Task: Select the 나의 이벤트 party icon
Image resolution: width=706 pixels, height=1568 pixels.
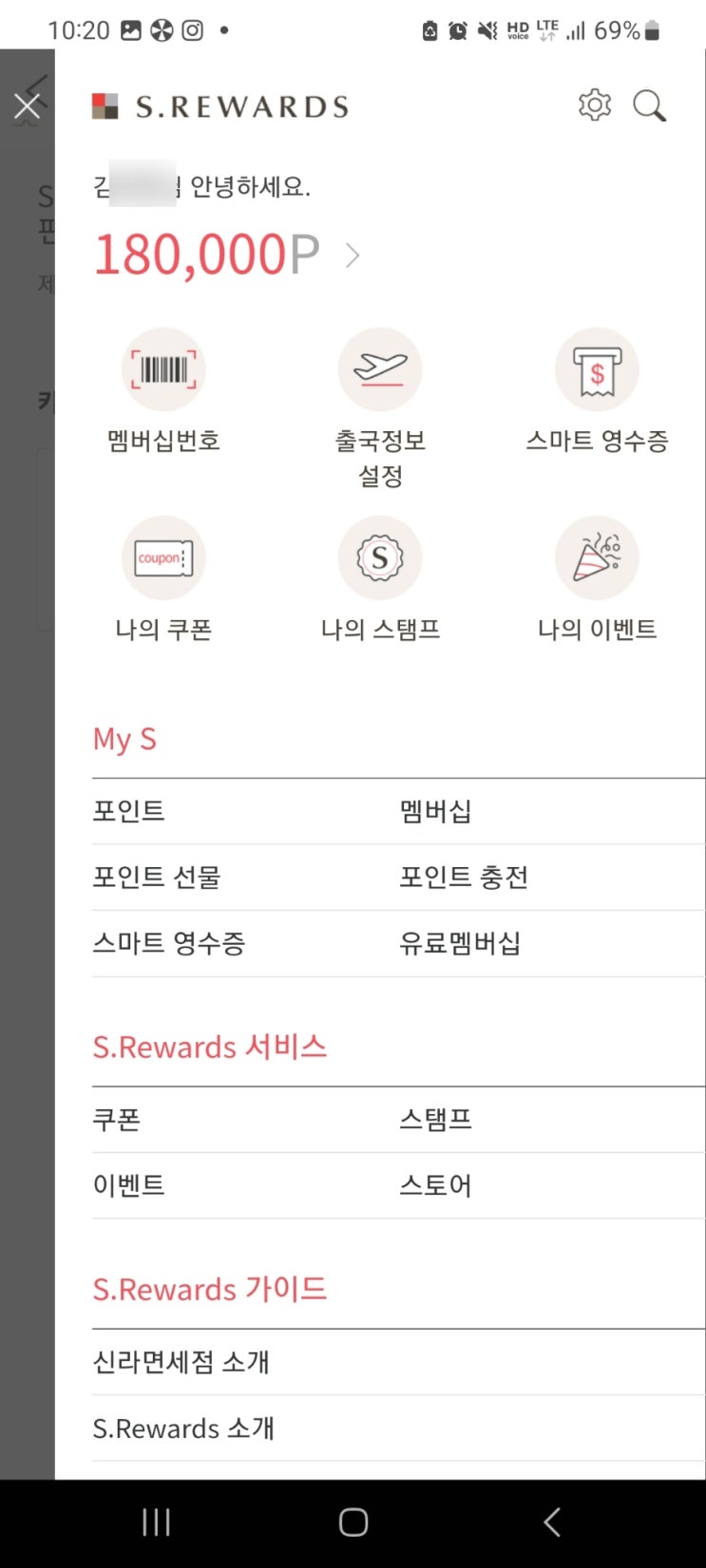Action: [597, 558]
